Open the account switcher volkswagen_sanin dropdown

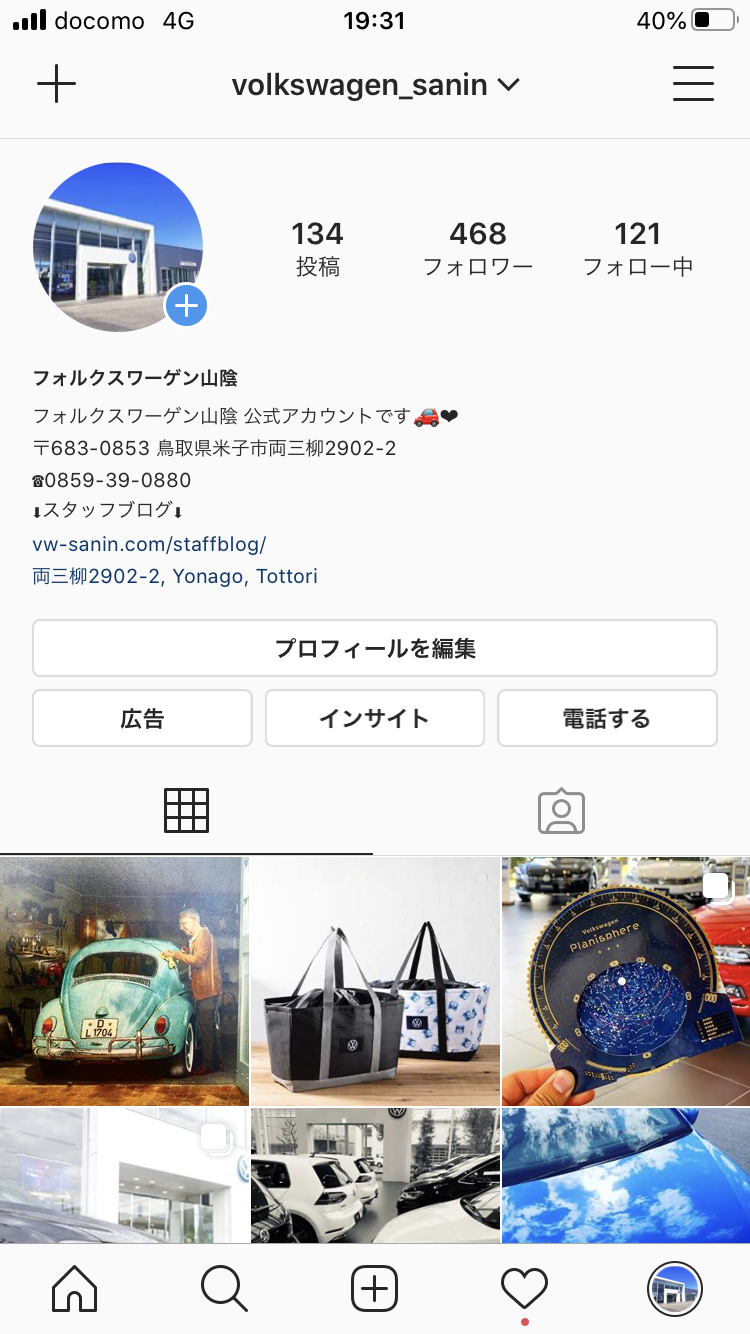pos(375,85)
